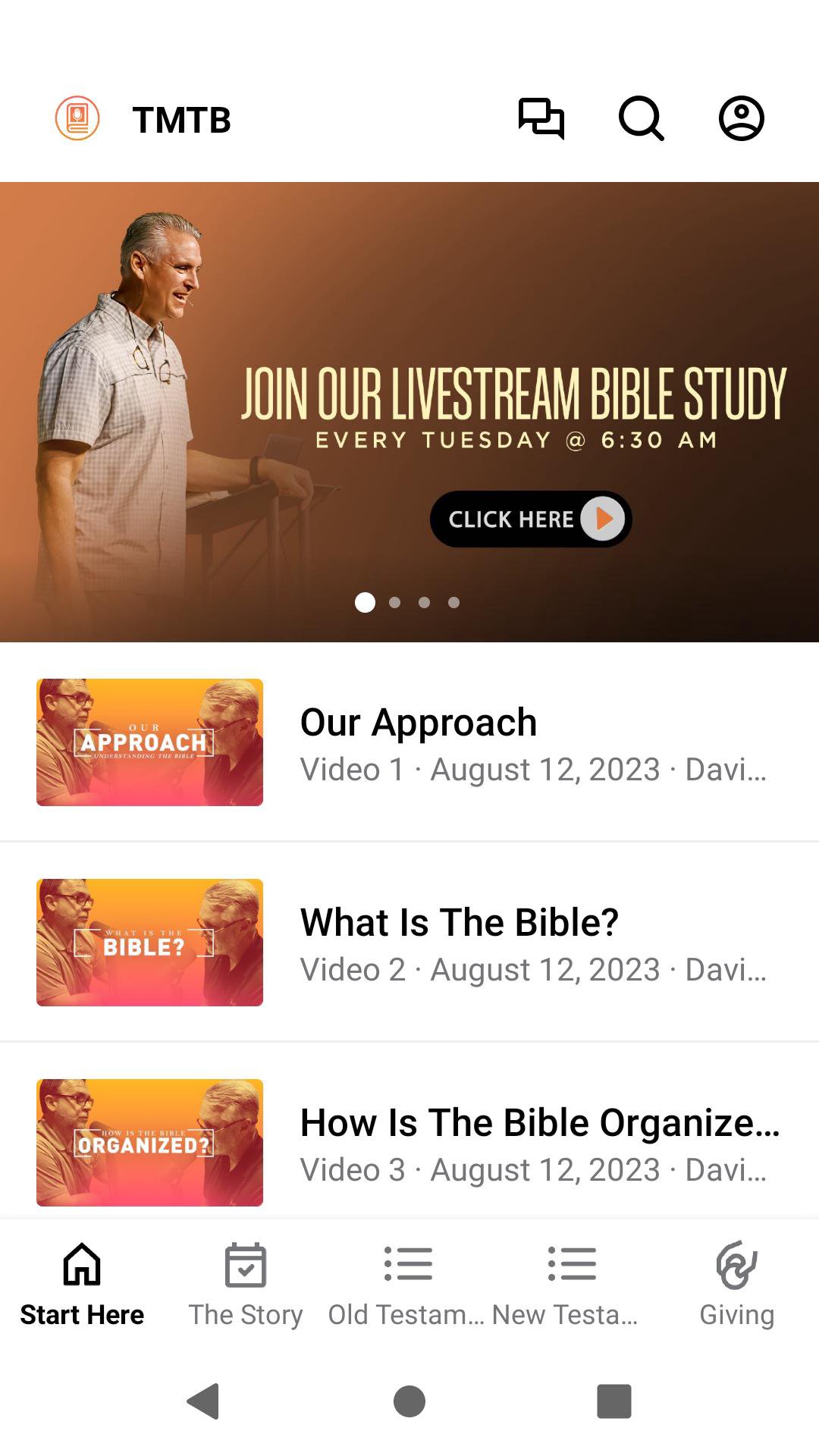Go back using the system back button
819x1456 pixels.
click(x=203, y=1401)
